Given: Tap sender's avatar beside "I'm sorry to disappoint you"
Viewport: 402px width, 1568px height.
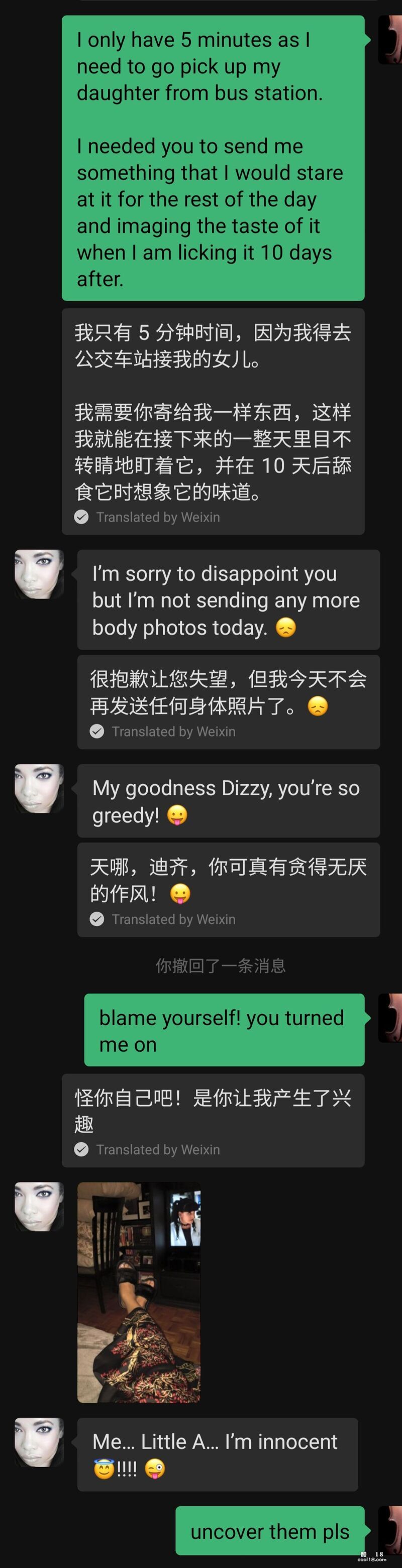Looking at the screenshot, I should tap(39, 574).
